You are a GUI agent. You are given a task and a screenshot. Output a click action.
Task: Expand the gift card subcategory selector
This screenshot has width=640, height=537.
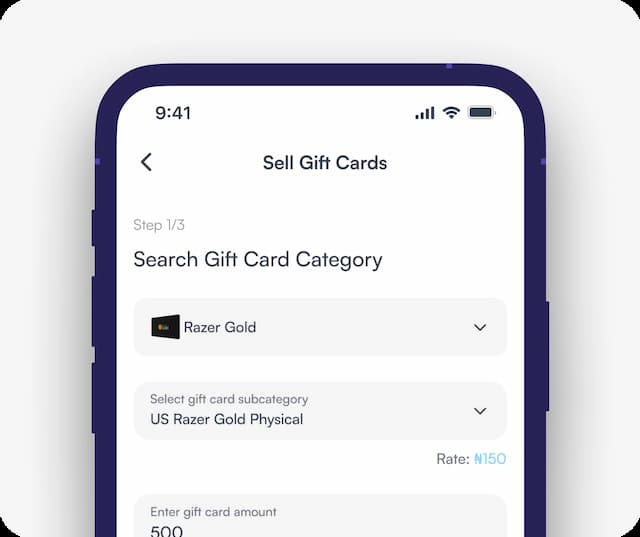click(479, 411)
